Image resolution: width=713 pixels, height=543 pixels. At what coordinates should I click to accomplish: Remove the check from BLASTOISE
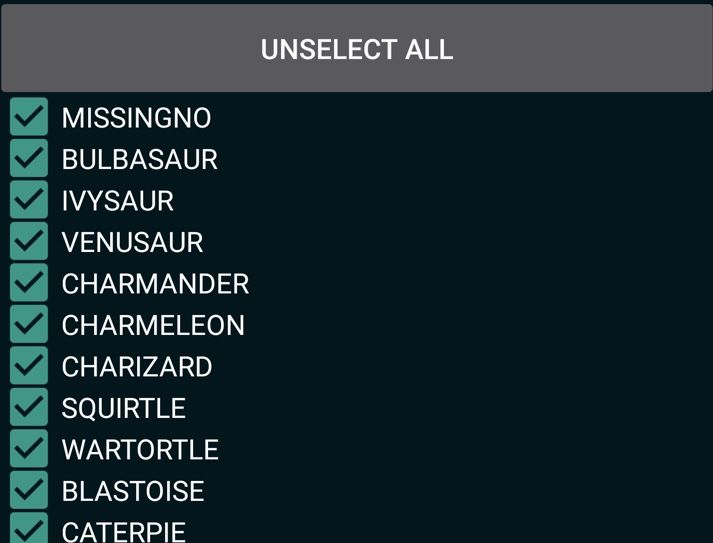click(x=29, y=490)
